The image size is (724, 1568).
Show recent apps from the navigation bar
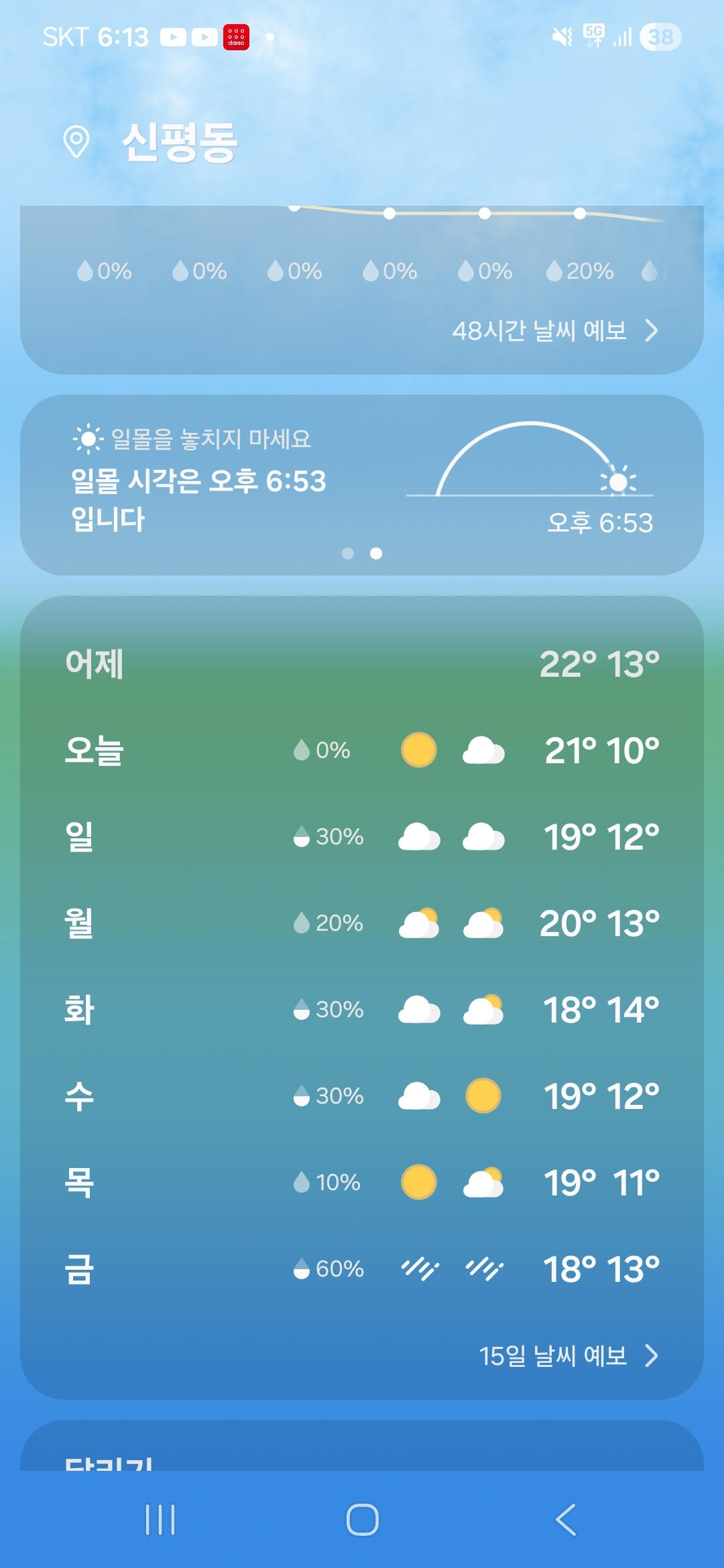pos(160,1519)
